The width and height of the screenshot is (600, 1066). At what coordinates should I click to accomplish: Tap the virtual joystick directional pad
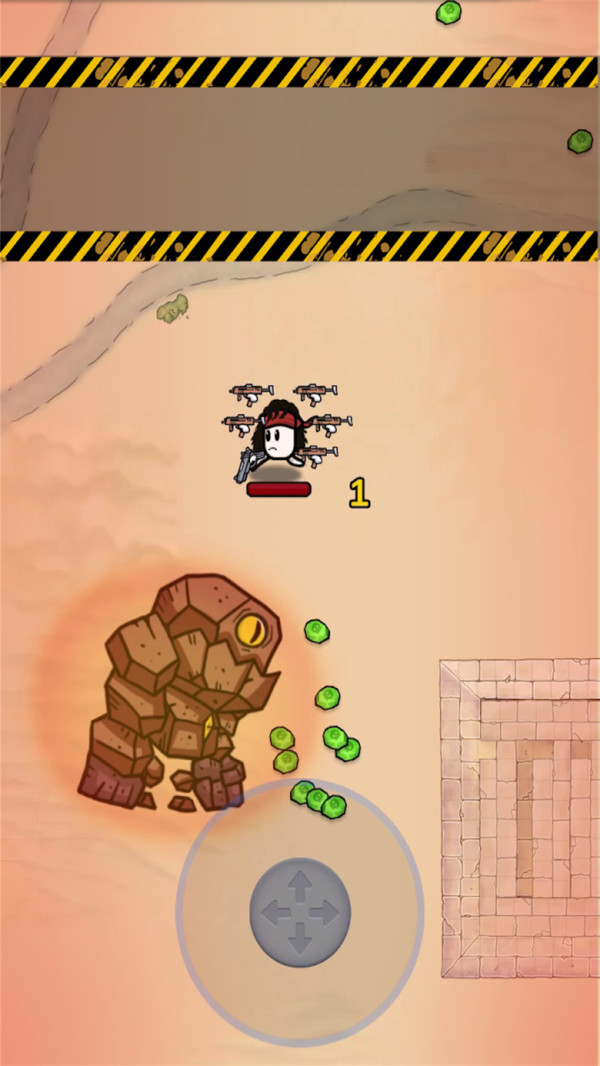point(299,911)
